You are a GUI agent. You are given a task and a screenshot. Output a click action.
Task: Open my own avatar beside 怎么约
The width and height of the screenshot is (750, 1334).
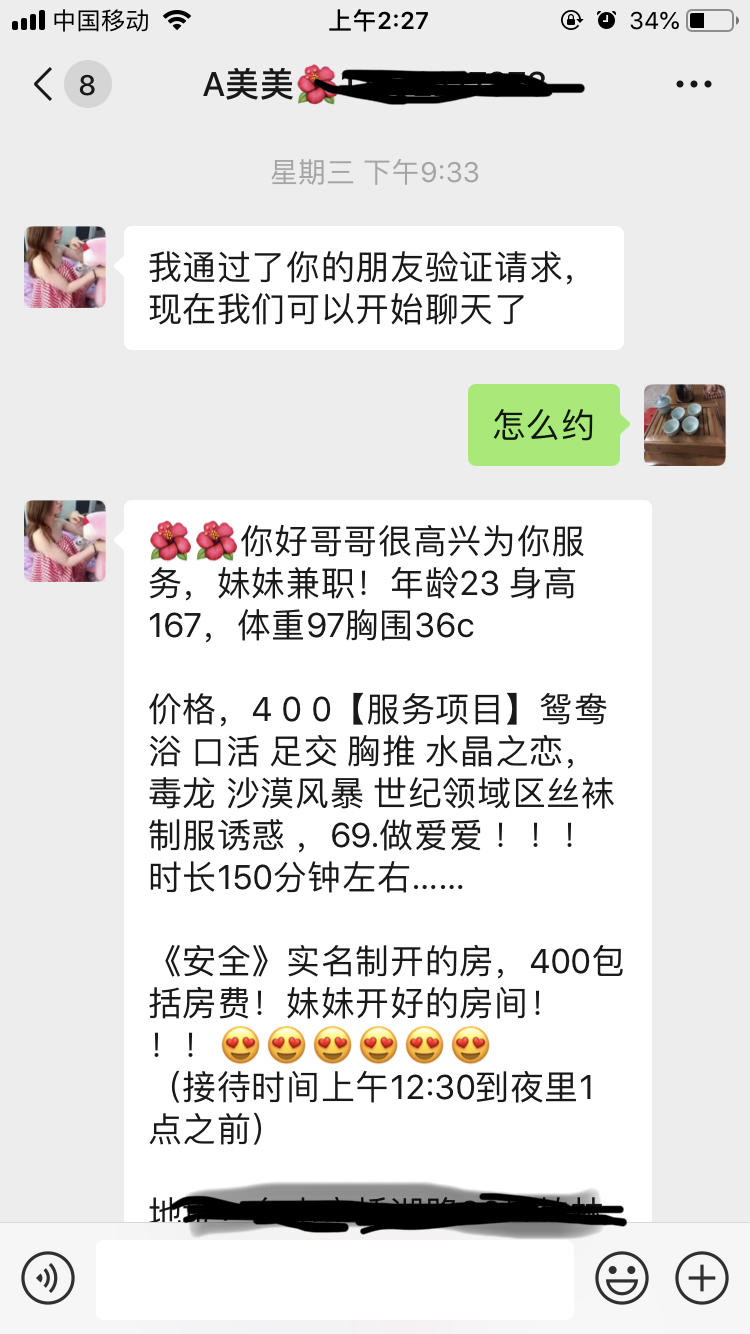coord(684,425)
